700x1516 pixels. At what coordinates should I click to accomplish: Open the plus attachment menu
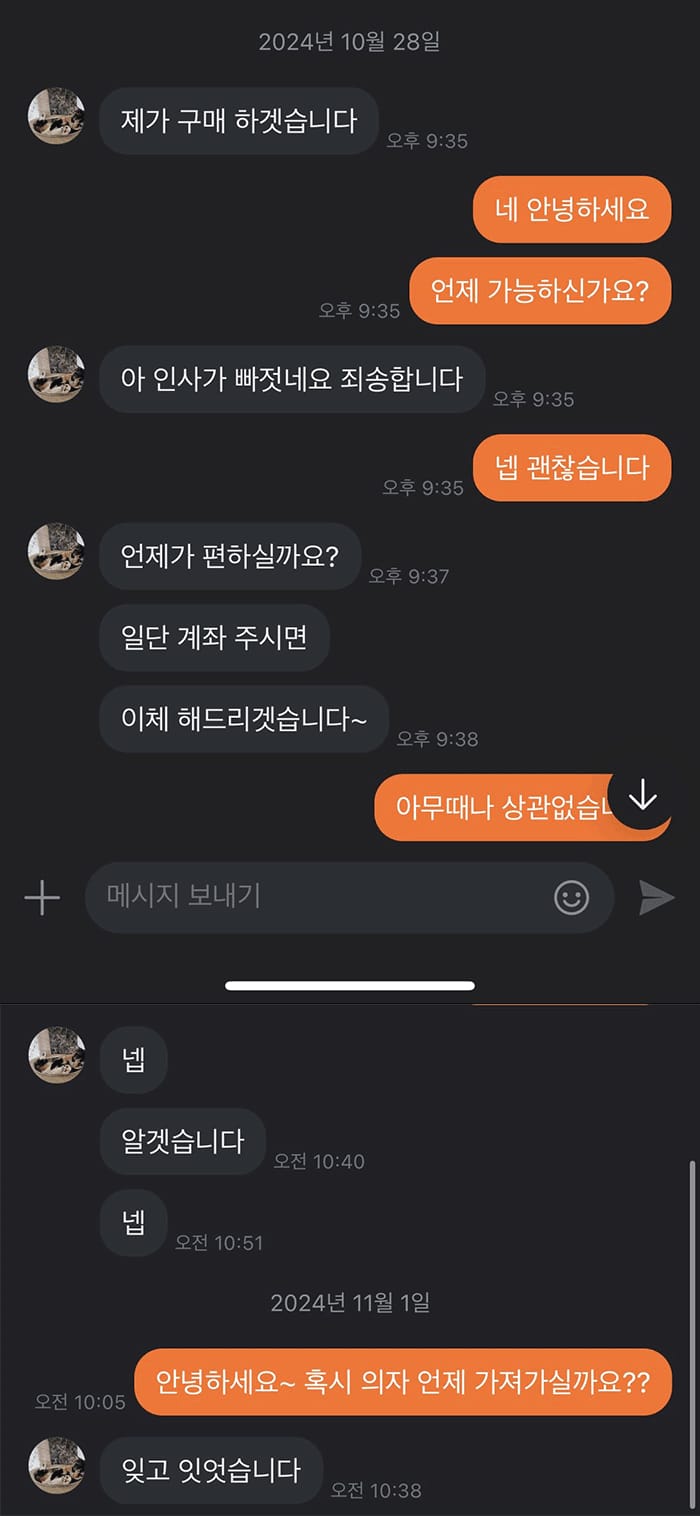[x=42, y=898]
